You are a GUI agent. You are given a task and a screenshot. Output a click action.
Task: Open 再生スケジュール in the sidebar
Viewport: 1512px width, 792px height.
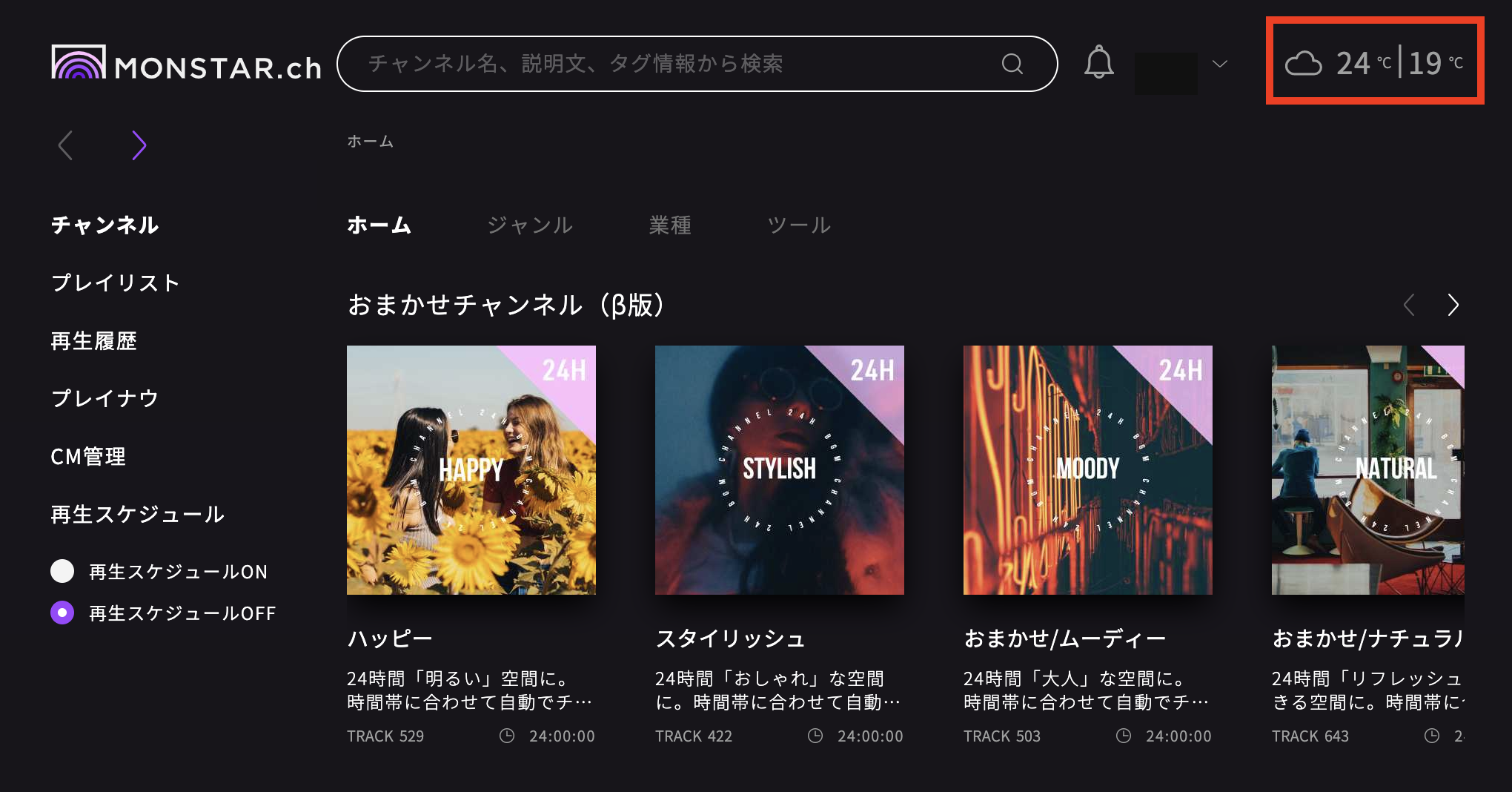(137, 514)
